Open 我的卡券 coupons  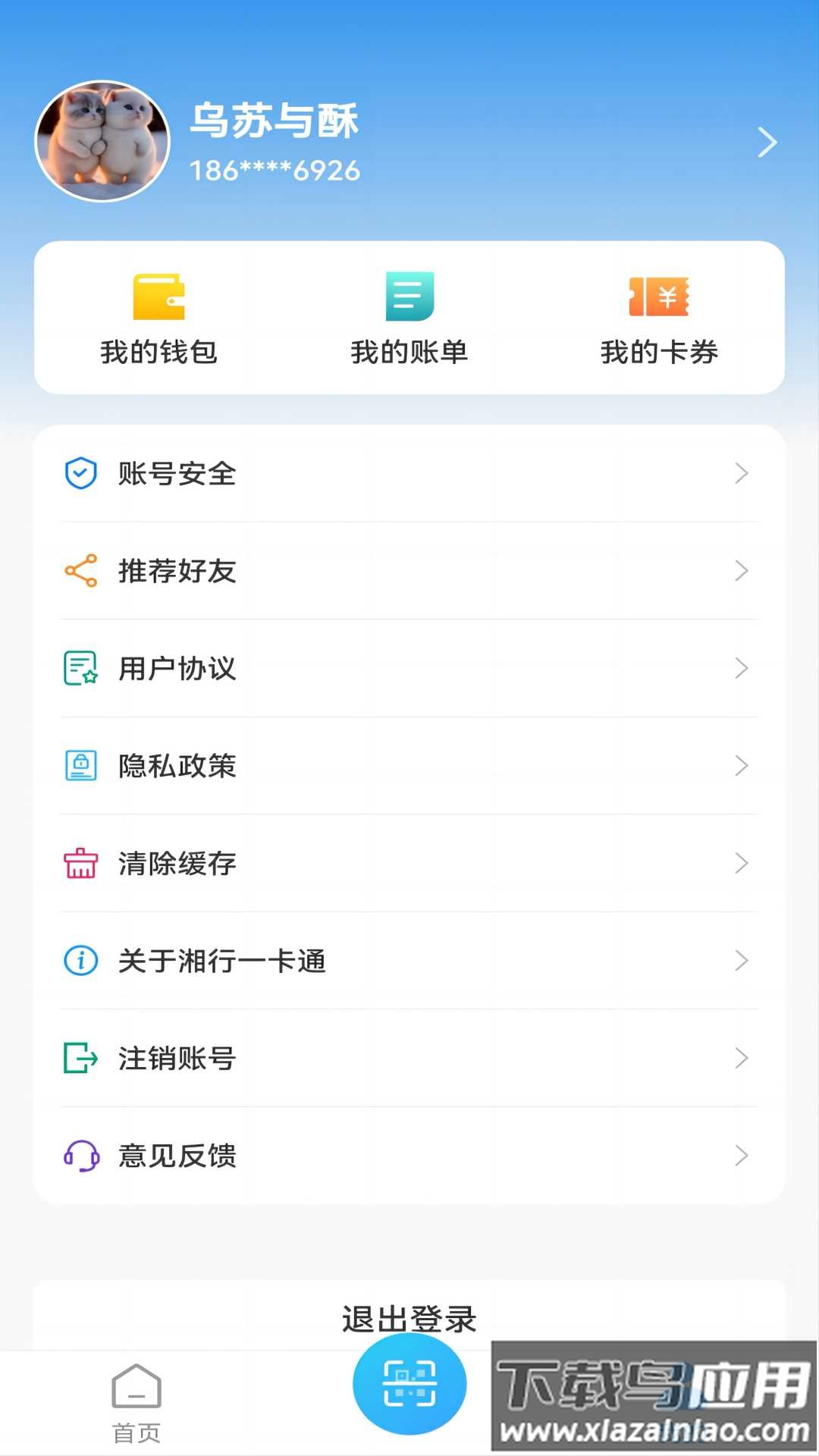click(x=659, y=318)
